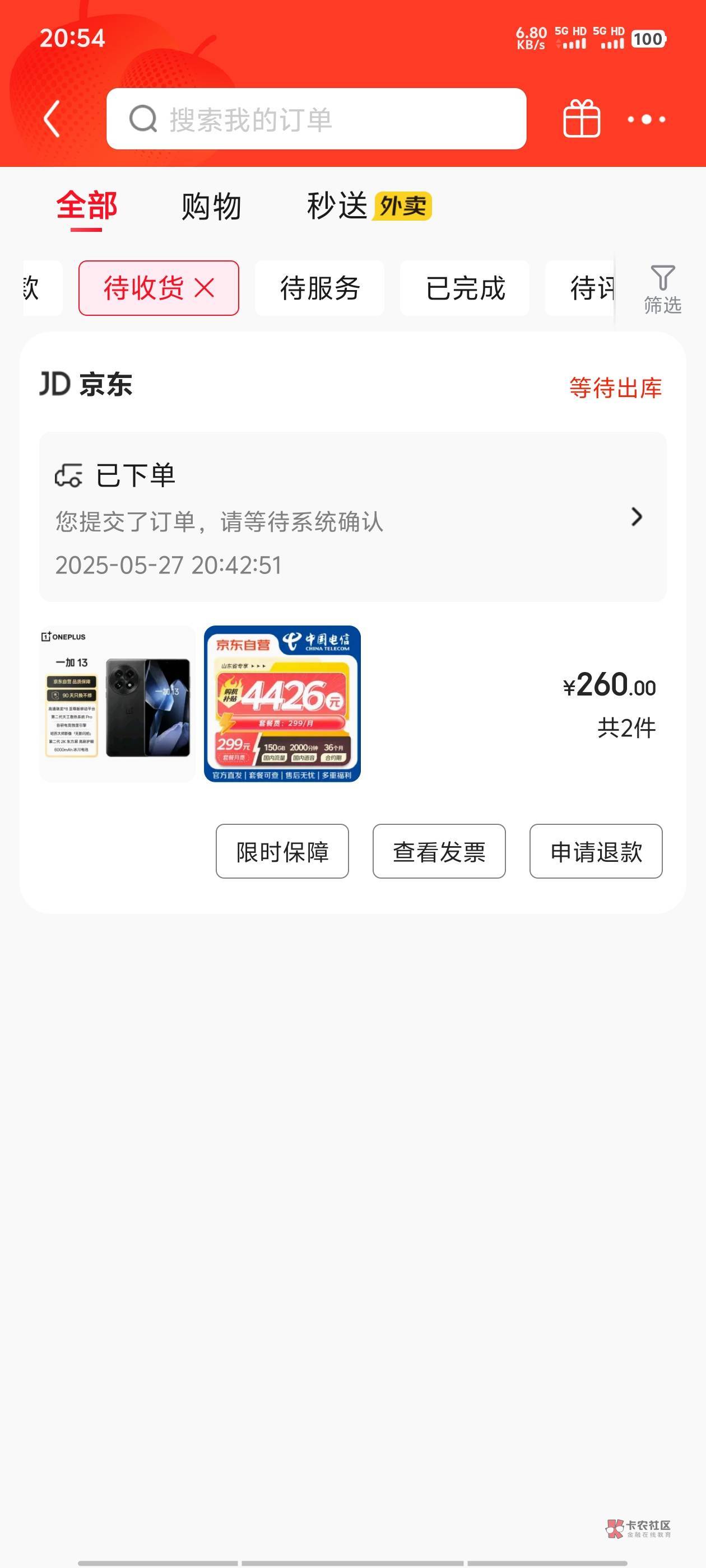Screen dimensions: 706x1568
Task: Open the 中国电信 plan product image
Action: 282,704
